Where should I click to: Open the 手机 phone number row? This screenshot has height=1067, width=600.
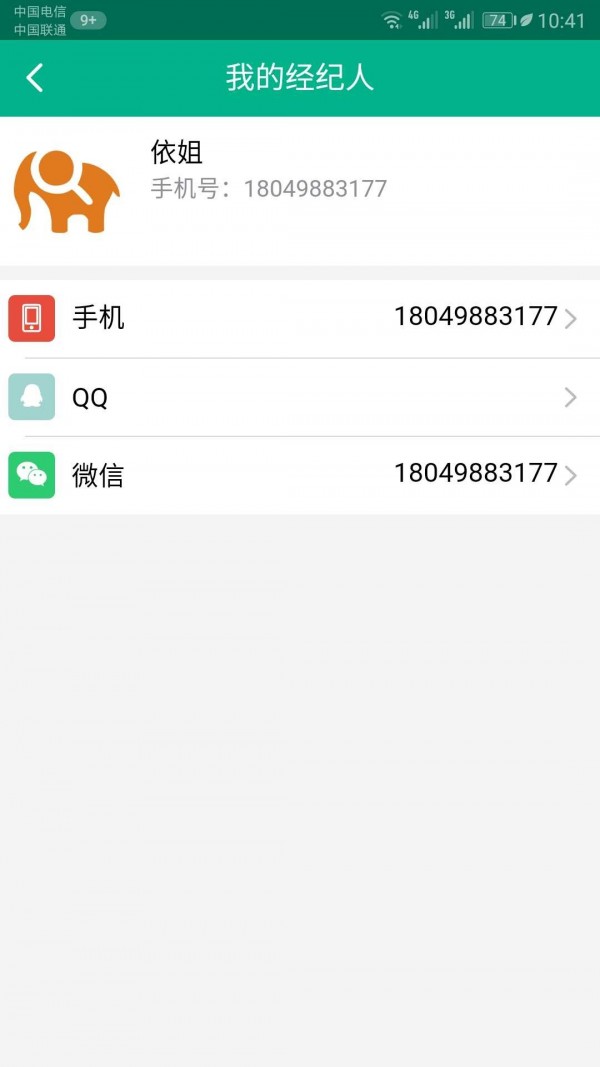pyautogui.click(x=300, y=318)
